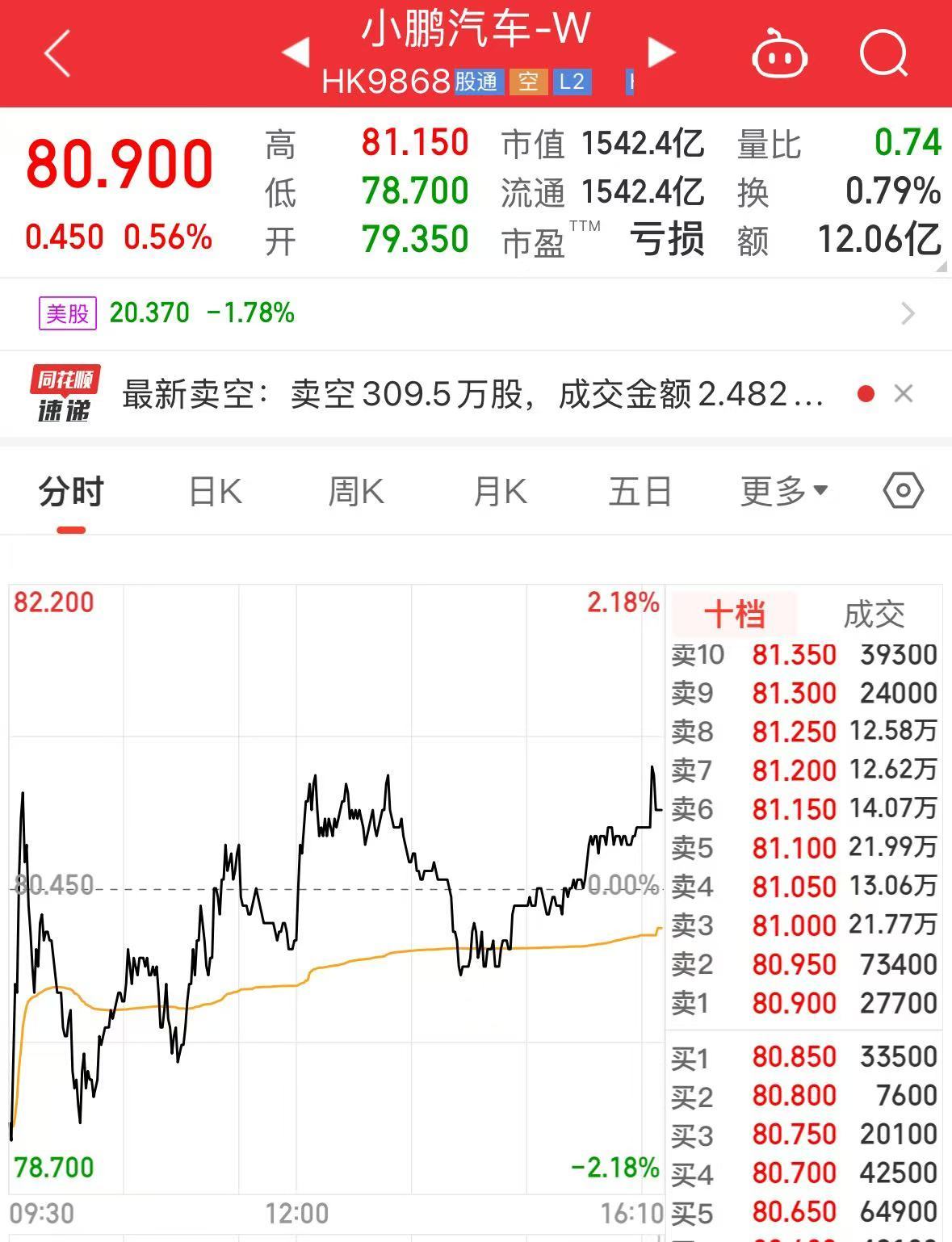This screenshot has height=1242, width=952.
Task: Open the 最新卖空 news item
Action: click(x=472, y=395)
